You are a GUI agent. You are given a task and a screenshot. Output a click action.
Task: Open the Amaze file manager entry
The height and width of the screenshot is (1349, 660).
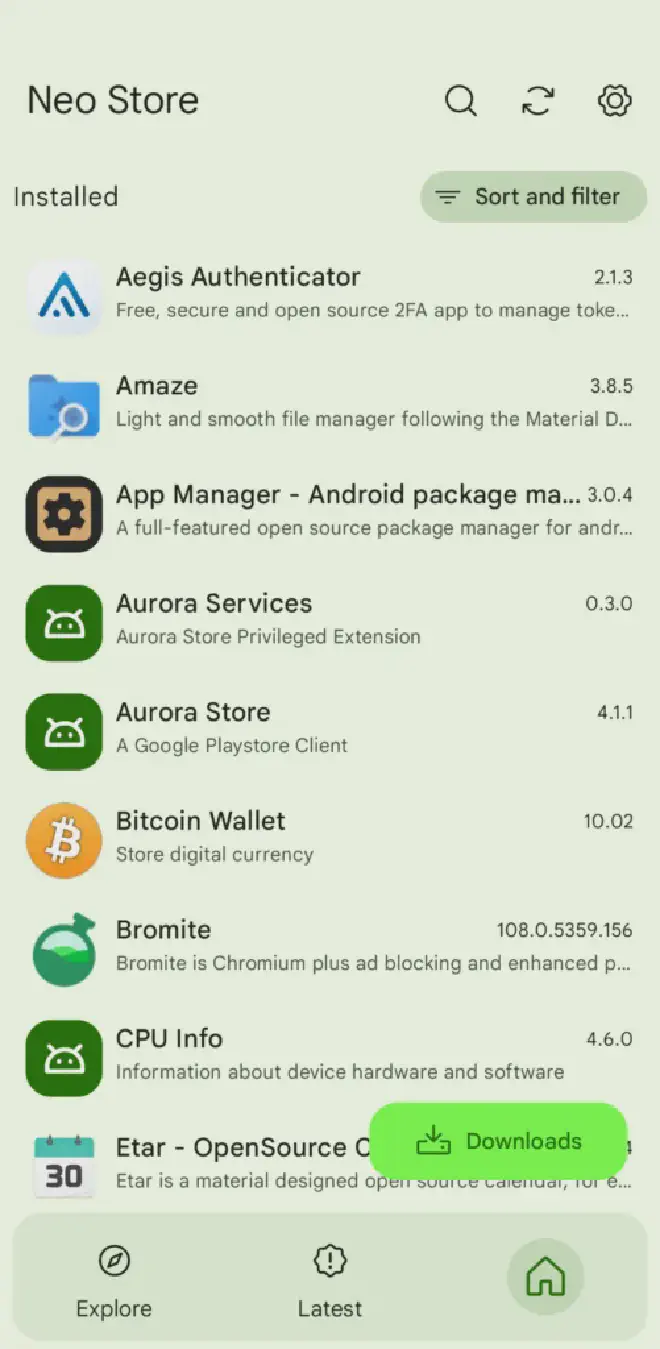coord(330,402)
